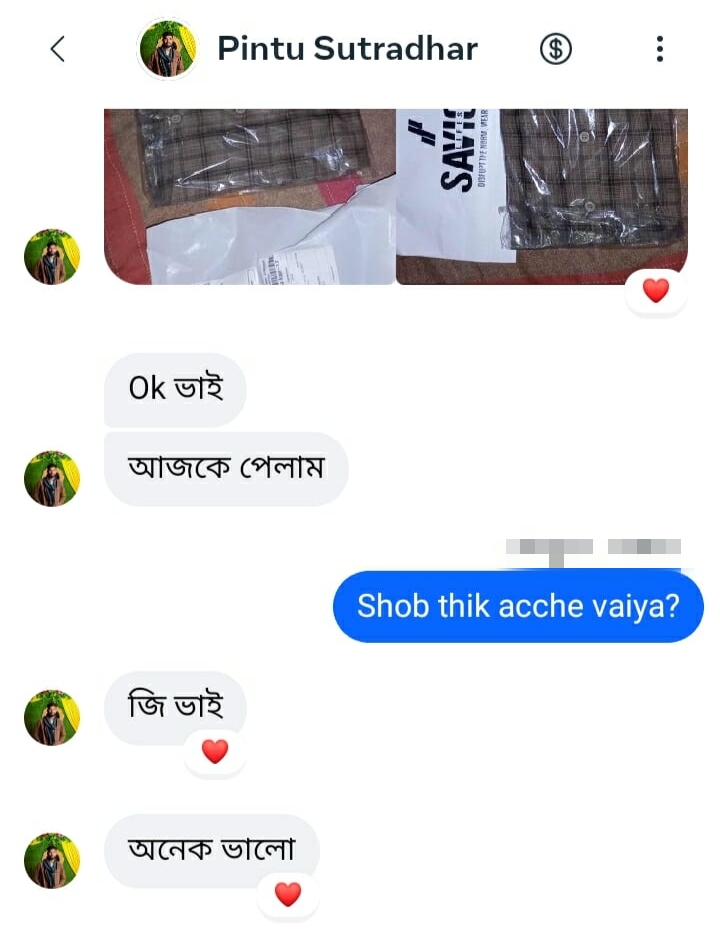Open the left shirt package photo
Viewport: 720px width, 933px height.
(x=250, y=196)
